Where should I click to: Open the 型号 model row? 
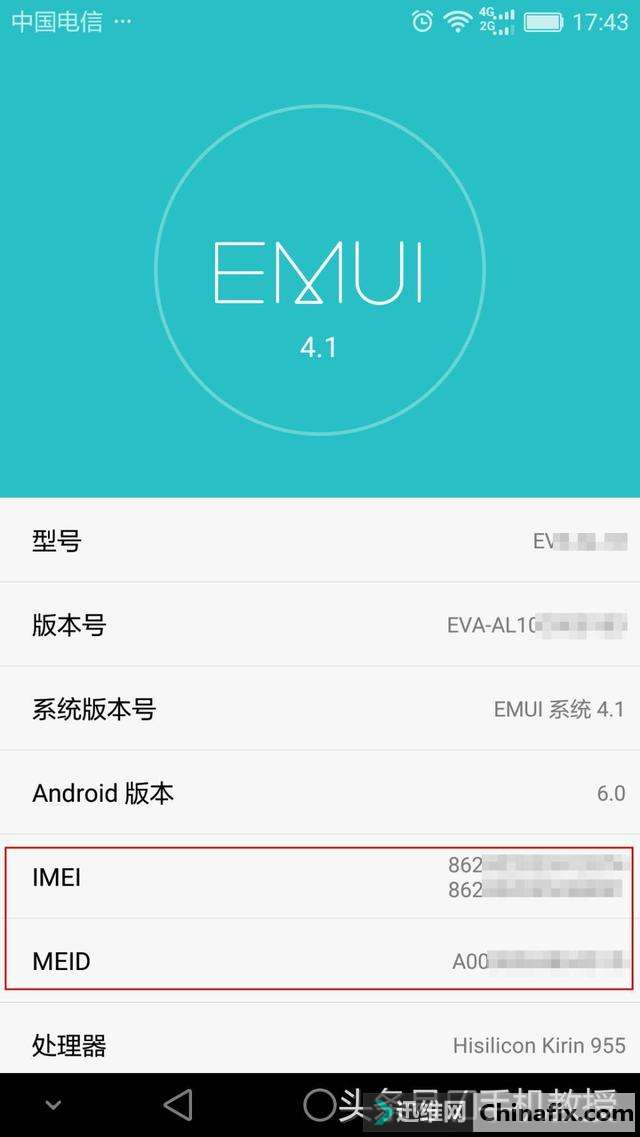click(320, 542)
